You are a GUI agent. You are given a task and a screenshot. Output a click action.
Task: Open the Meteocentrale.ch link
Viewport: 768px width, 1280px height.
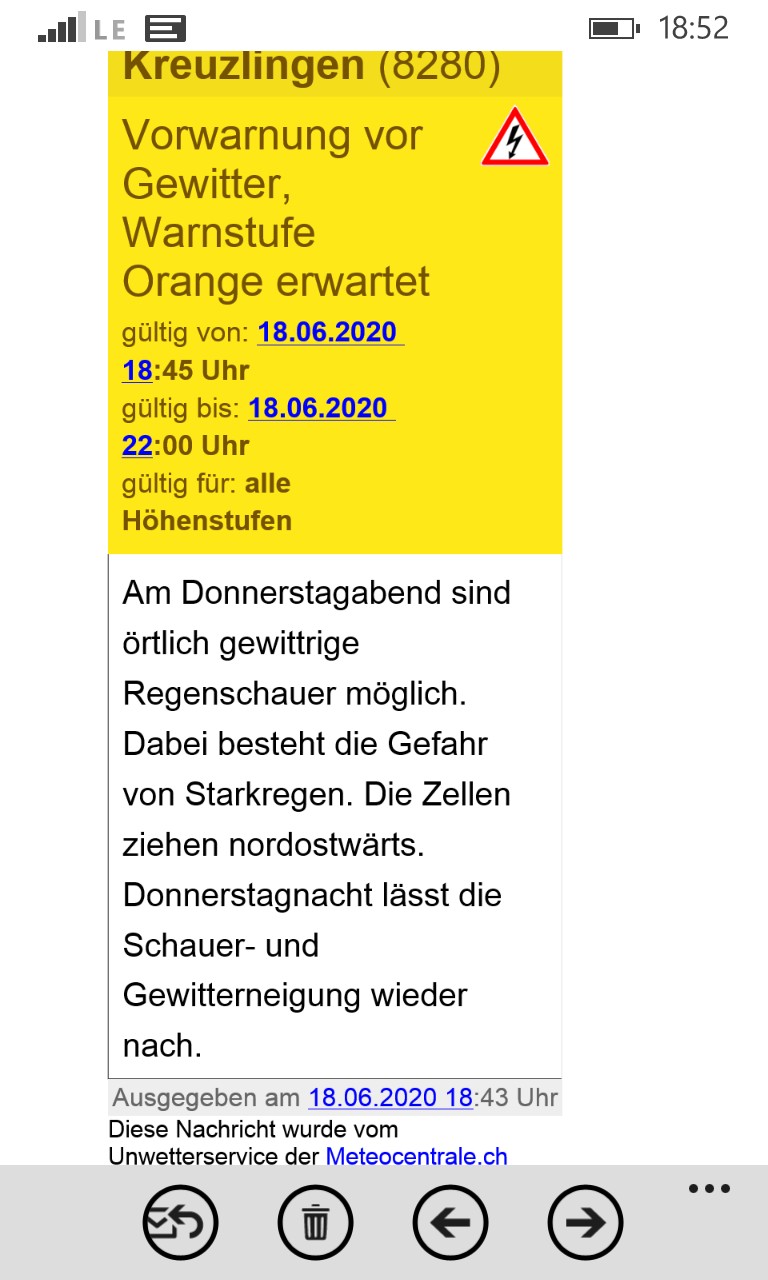416,1157
